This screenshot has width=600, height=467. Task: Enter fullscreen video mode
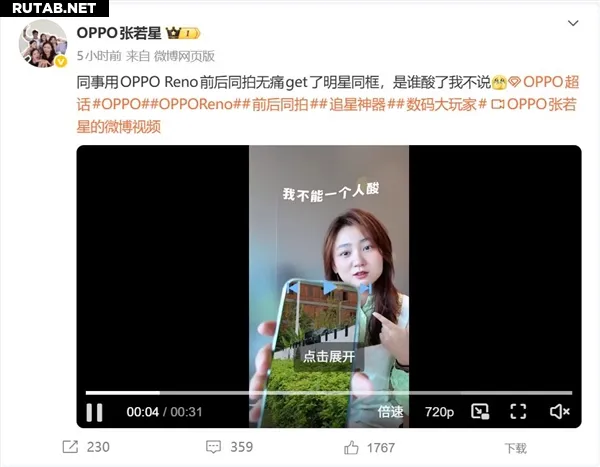coord(518,411)
